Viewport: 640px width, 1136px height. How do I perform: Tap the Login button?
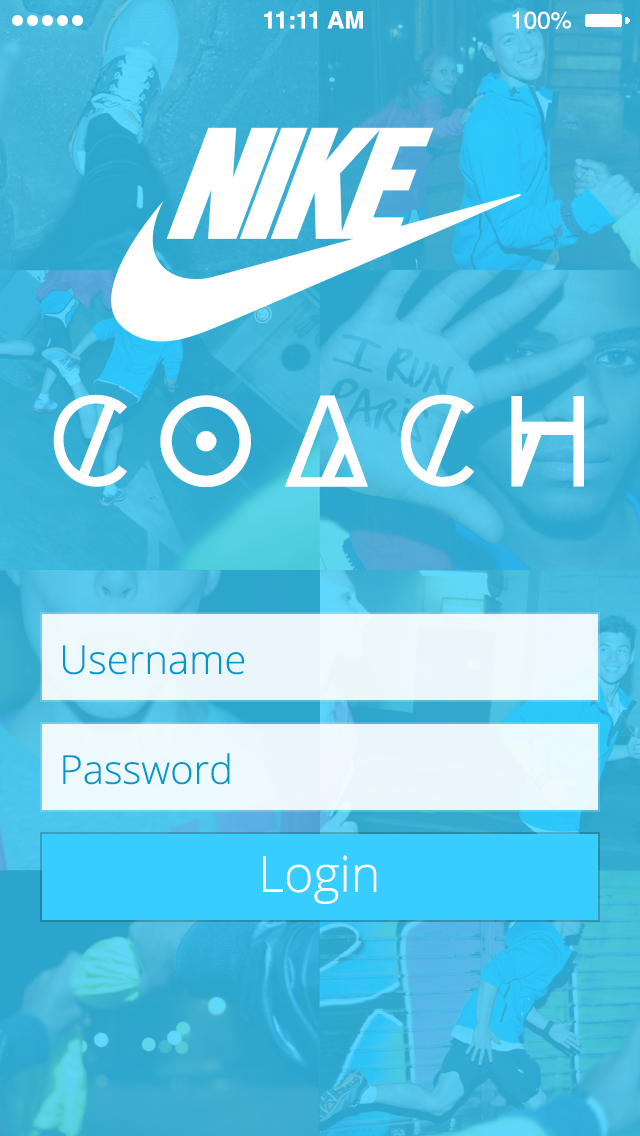(x=320, y=877)
